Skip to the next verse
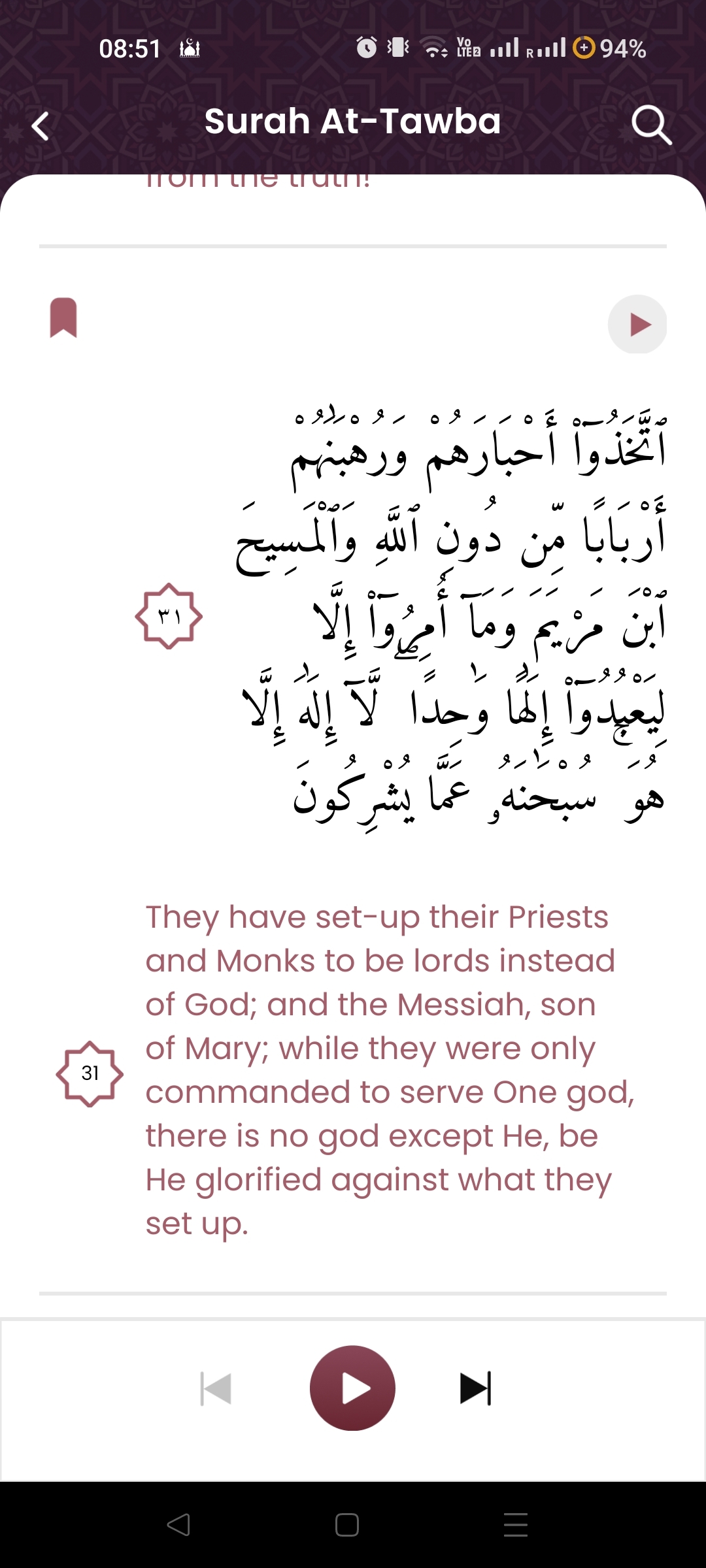The height and width of the screenshot is (1568, 706). (476, 1388)
